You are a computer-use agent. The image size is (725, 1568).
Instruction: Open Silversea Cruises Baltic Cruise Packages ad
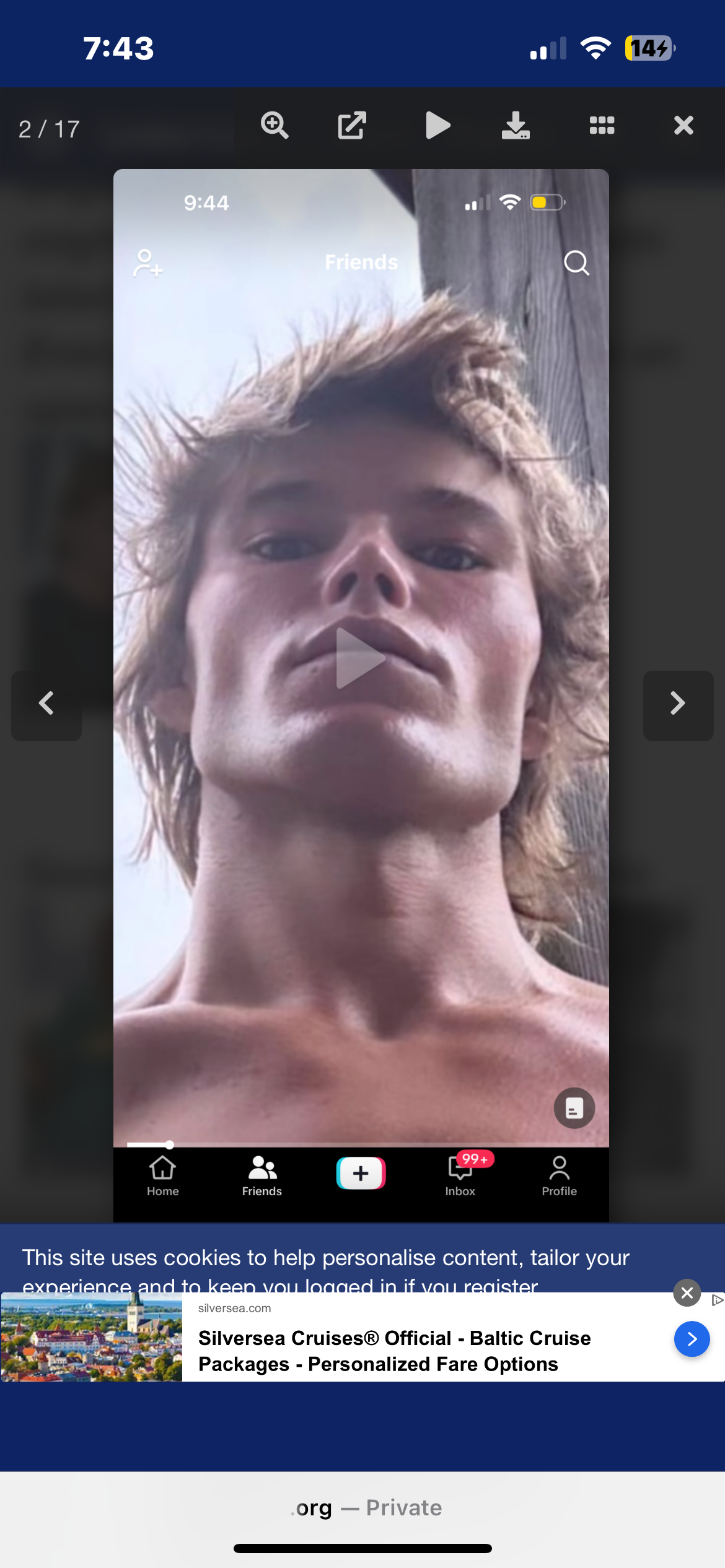tap(394, 1351)
